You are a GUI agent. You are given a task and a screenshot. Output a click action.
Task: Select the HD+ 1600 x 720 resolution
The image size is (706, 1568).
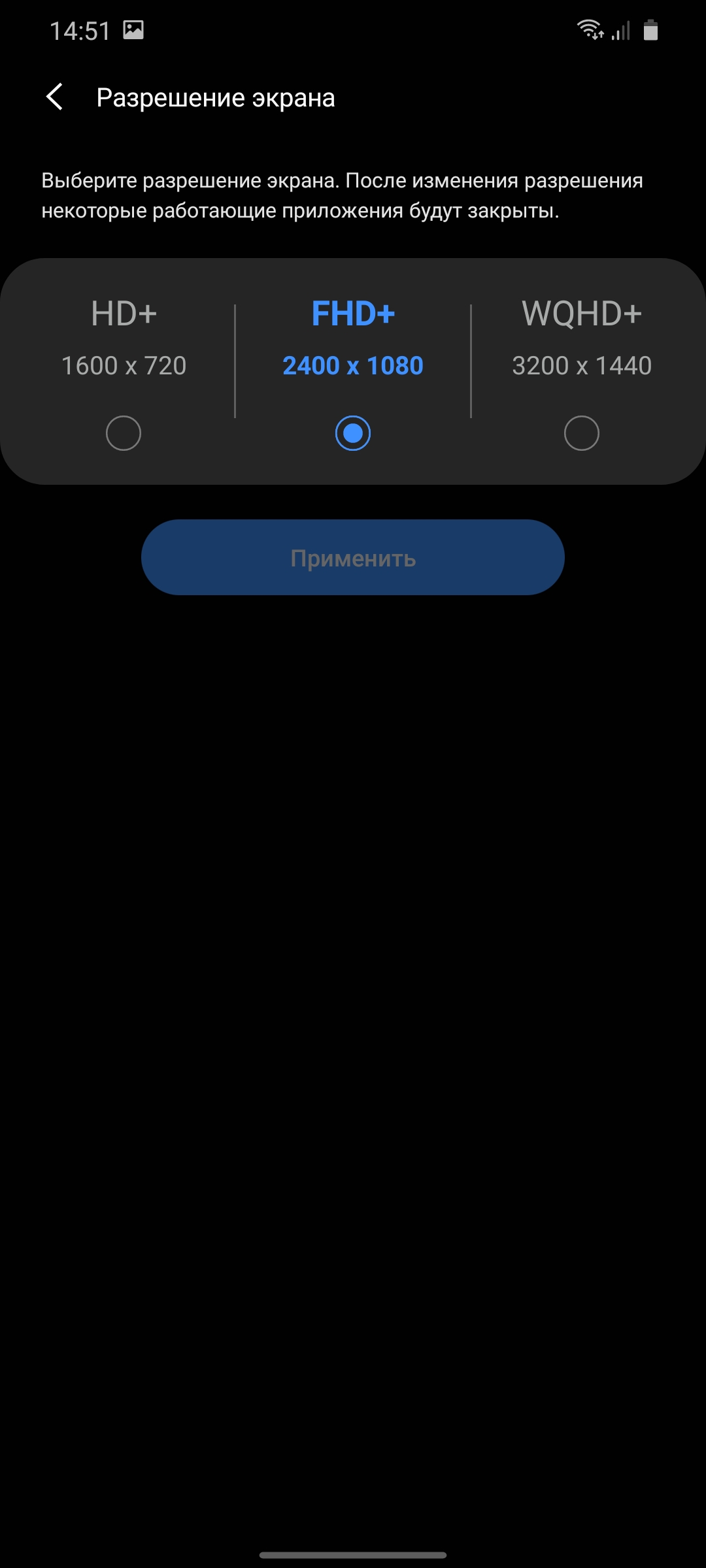coord(124,433)
